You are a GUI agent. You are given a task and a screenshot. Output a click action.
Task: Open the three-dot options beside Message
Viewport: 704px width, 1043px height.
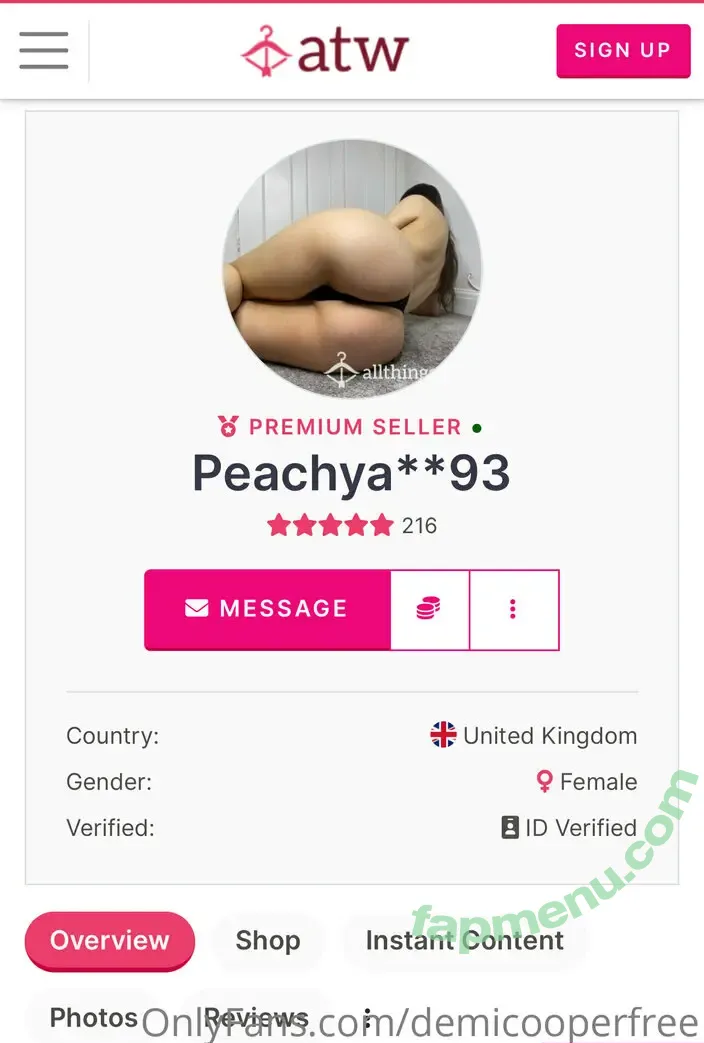pyautogui.click(x=513, y=609)
